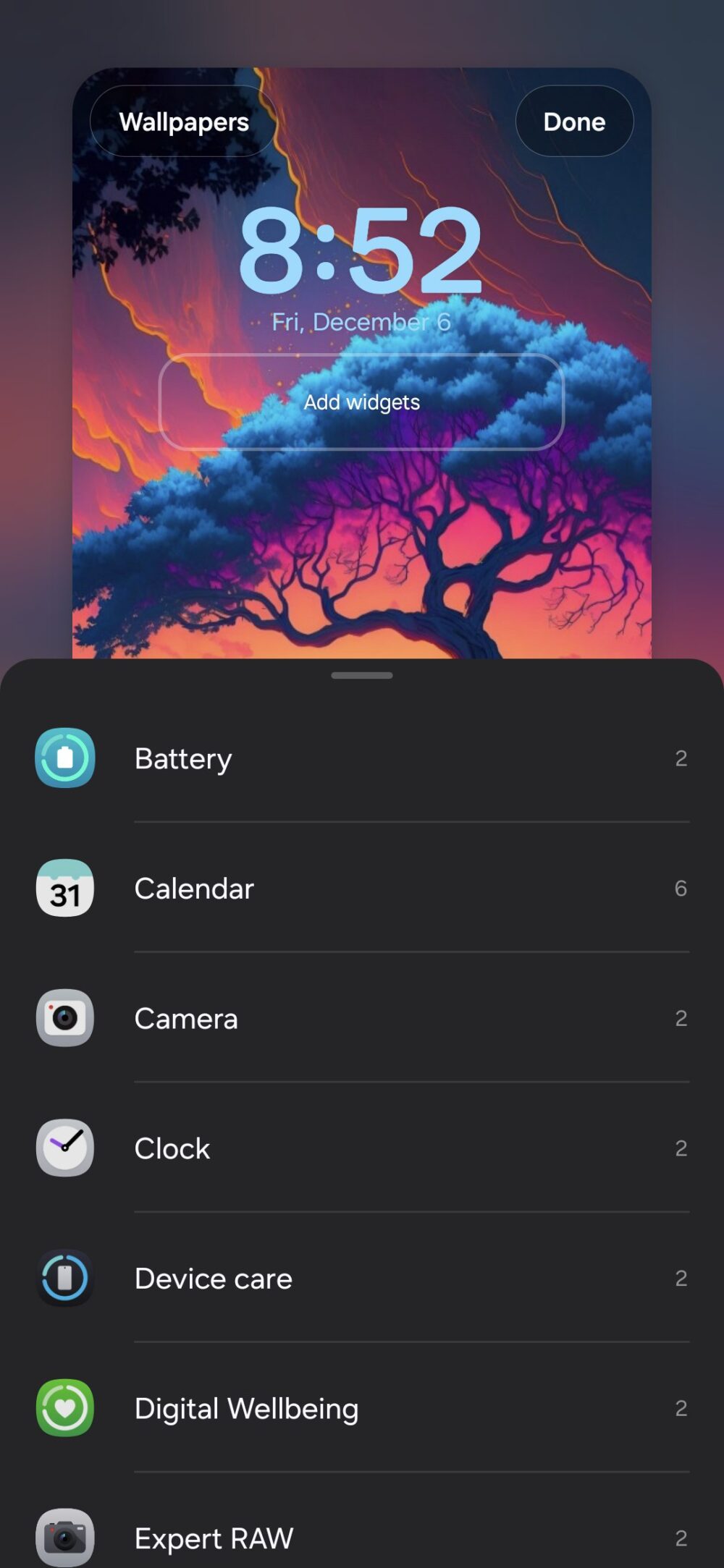This screenshot has width=724, height=1568.
Task: Tap the Clock app icon
Action: point(64,1148)
